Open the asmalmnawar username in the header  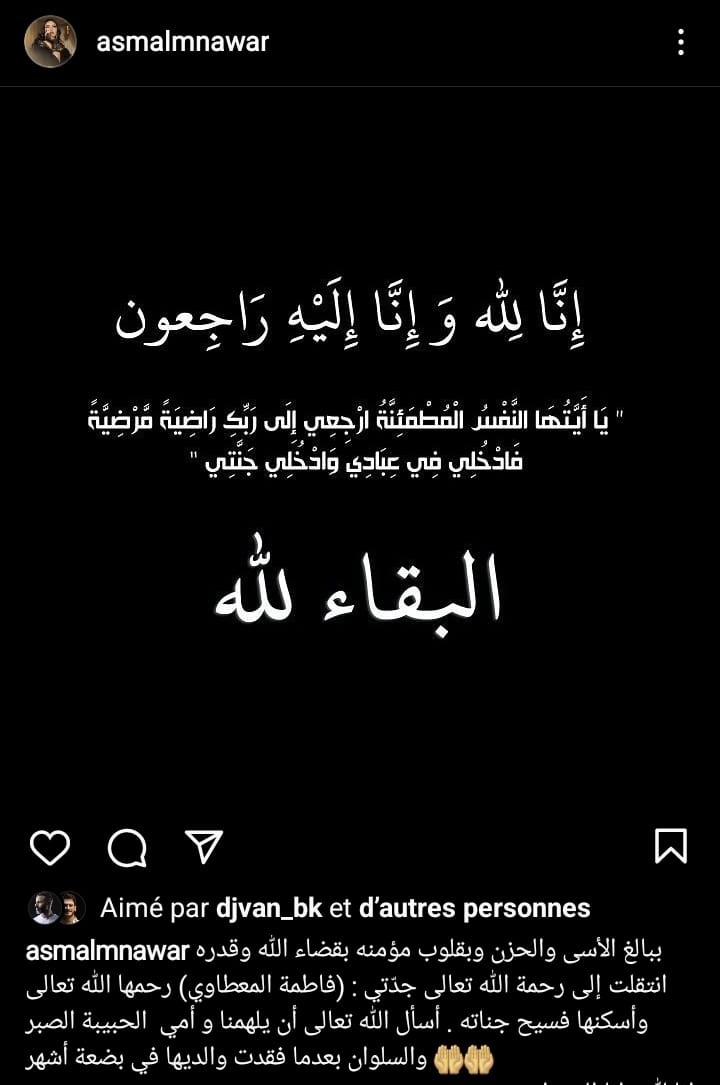[x=182, y=42]
